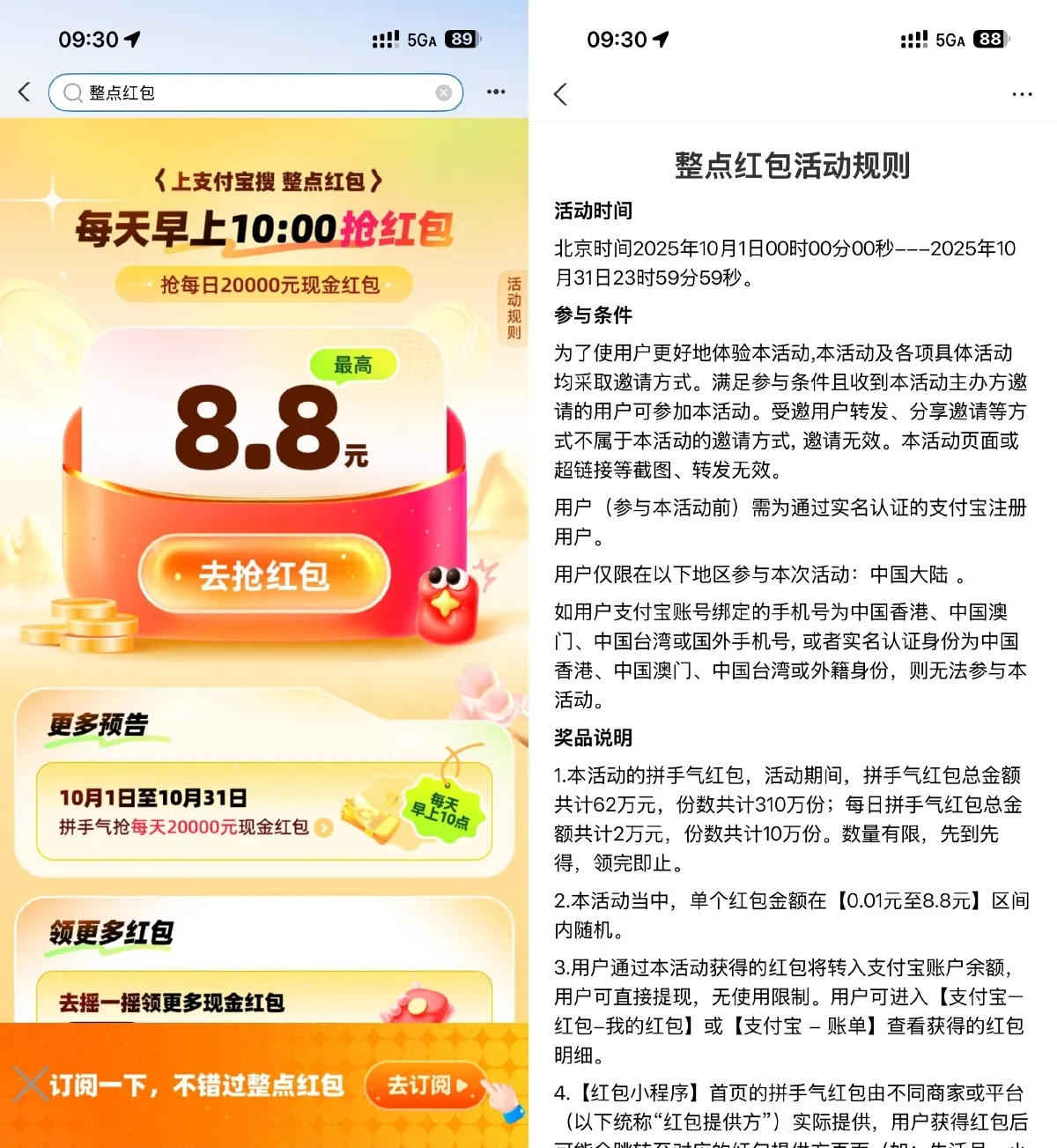Screen dimensions: 1057x1148
Task: Expand details via the chevron after 20000元现金红包
Action: click(x=324, y=829)
